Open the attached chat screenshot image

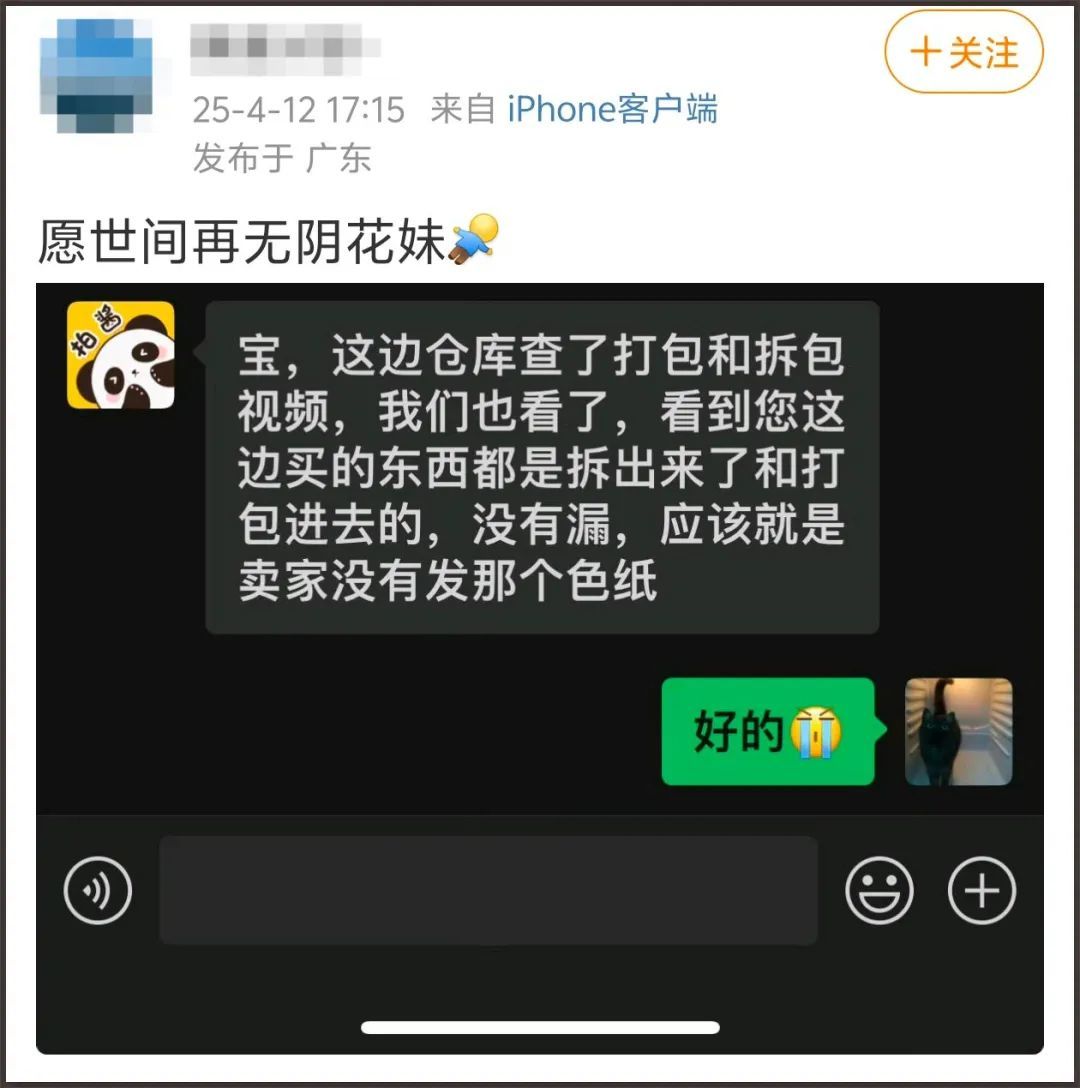540,668
